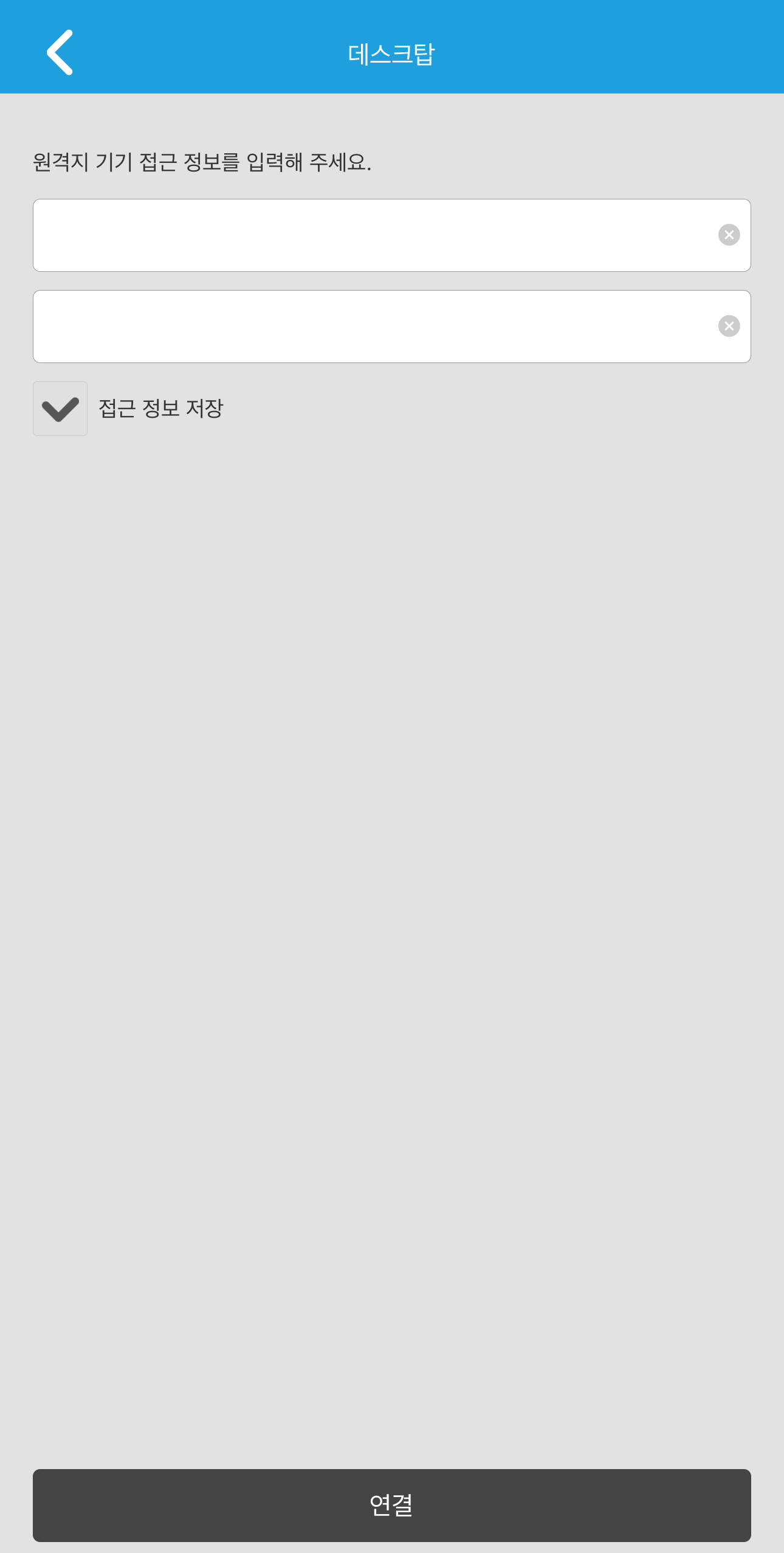Focus the first access info field
The height and width of the screenshot is (1553, 784).
point(371,235)
